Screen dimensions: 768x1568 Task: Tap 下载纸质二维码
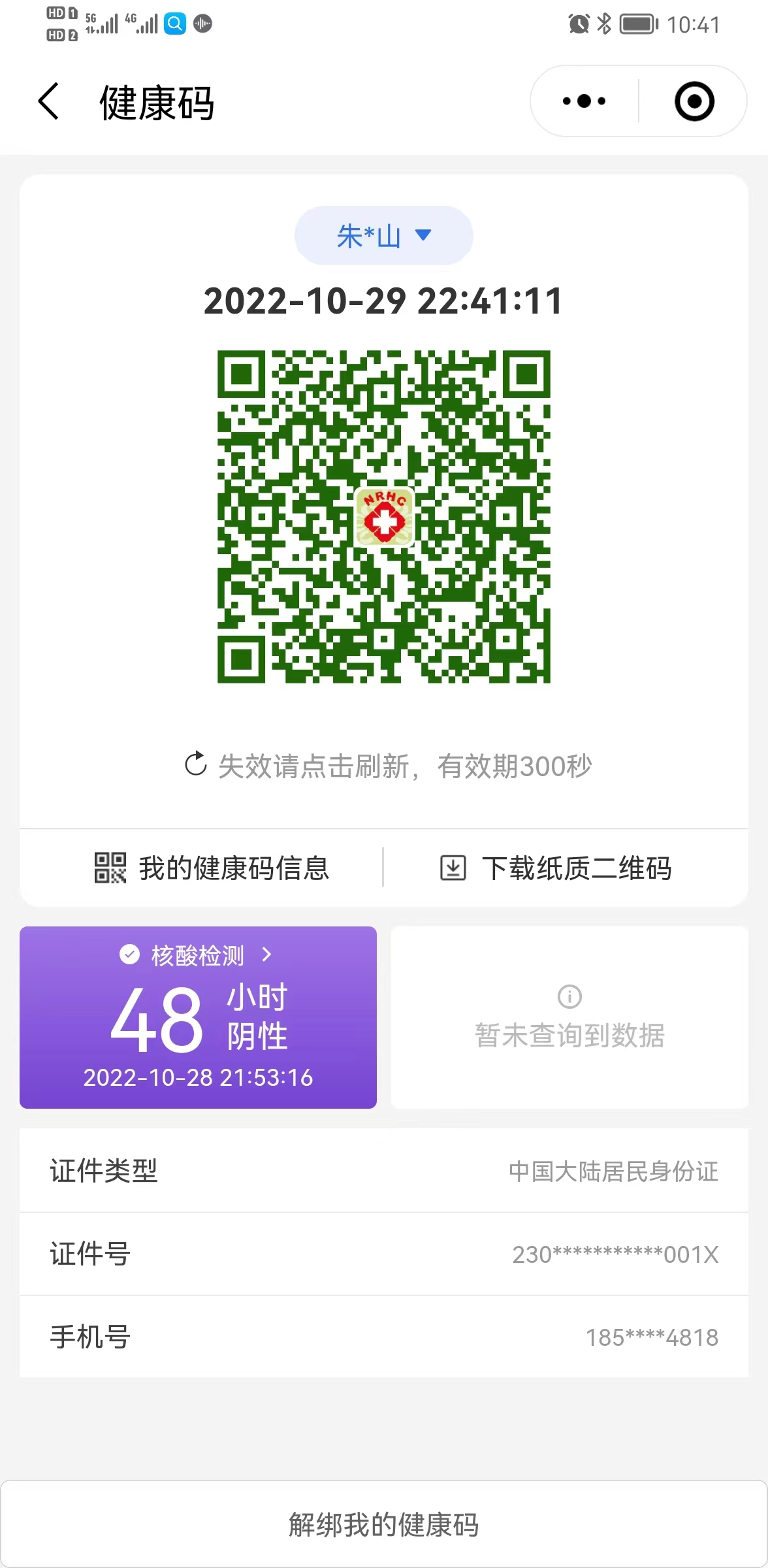click(x=556, y=868)
